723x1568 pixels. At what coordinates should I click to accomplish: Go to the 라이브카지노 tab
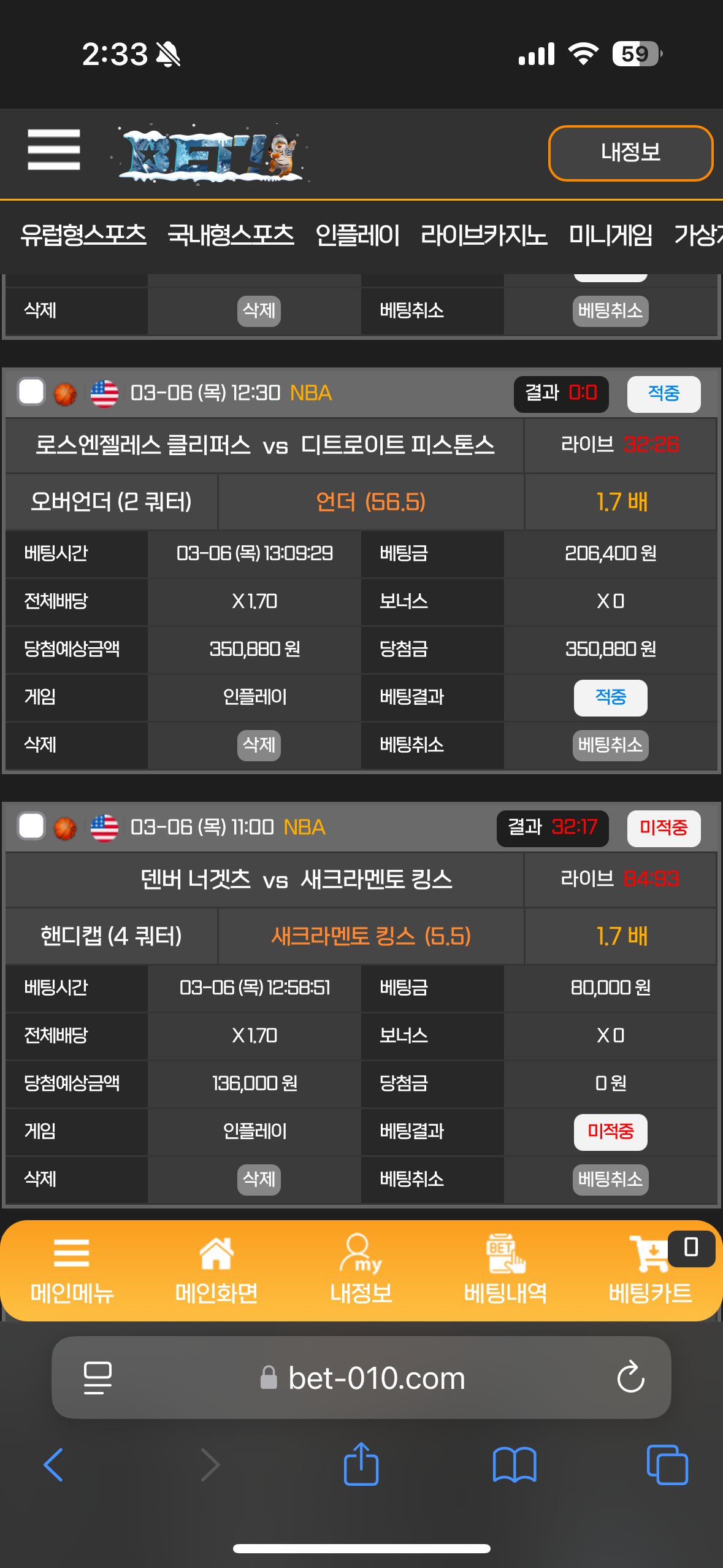tap(484, 236)
